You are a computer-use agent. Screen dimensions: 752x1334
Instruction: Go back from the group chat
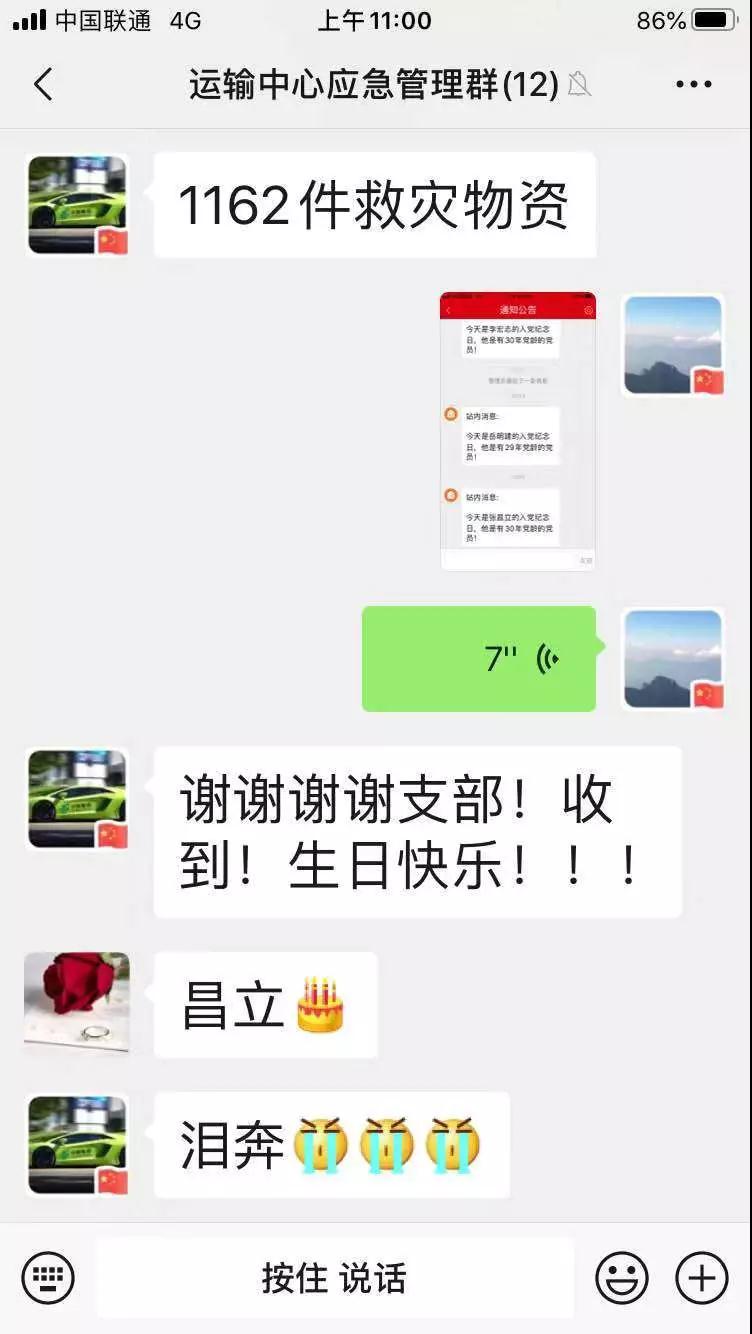click(x=43, y=85)
